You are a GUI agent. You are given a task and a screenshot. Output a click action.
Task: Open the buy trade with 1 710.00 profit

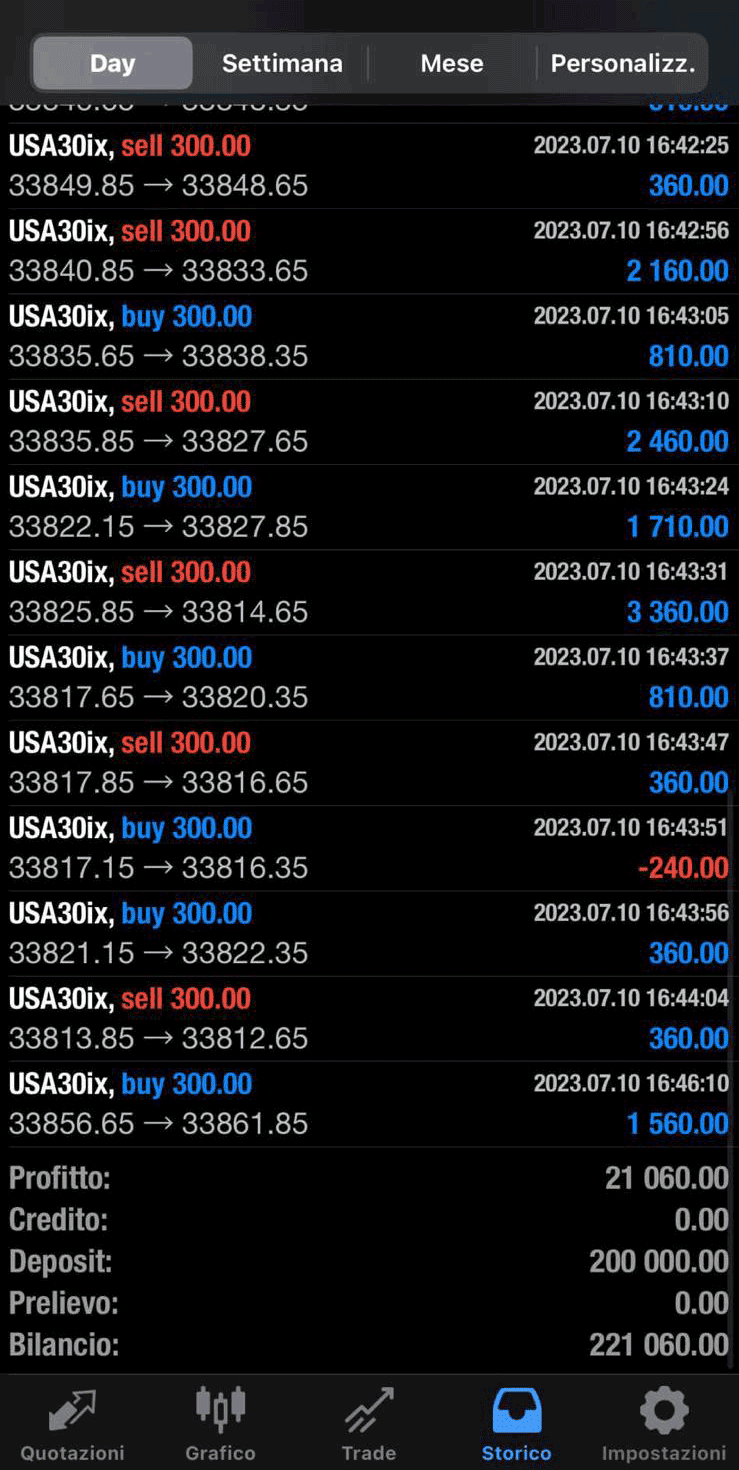pyautogui.click(x=369, y=507)
